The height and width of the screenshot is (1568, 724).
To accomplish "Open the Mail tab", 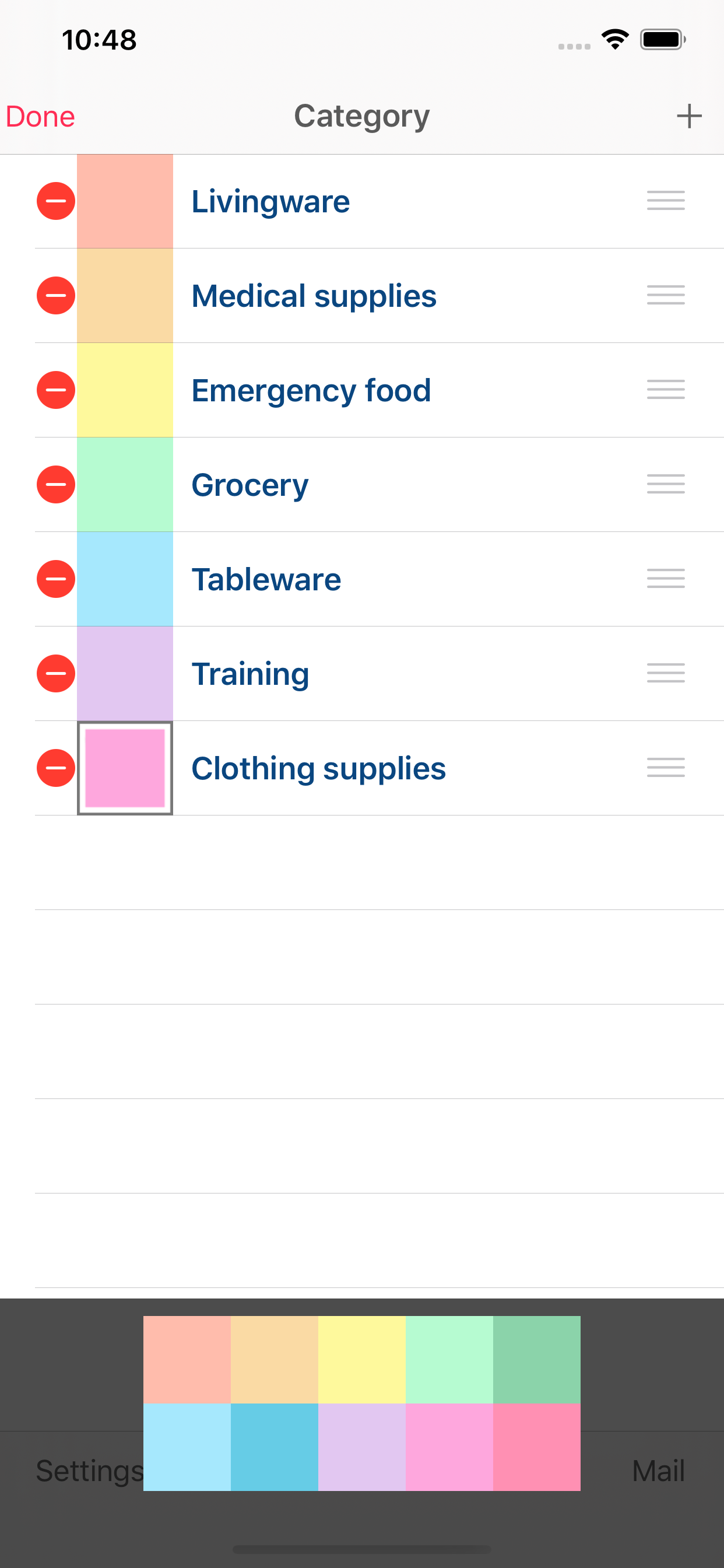I will (x=658, y=1471).
